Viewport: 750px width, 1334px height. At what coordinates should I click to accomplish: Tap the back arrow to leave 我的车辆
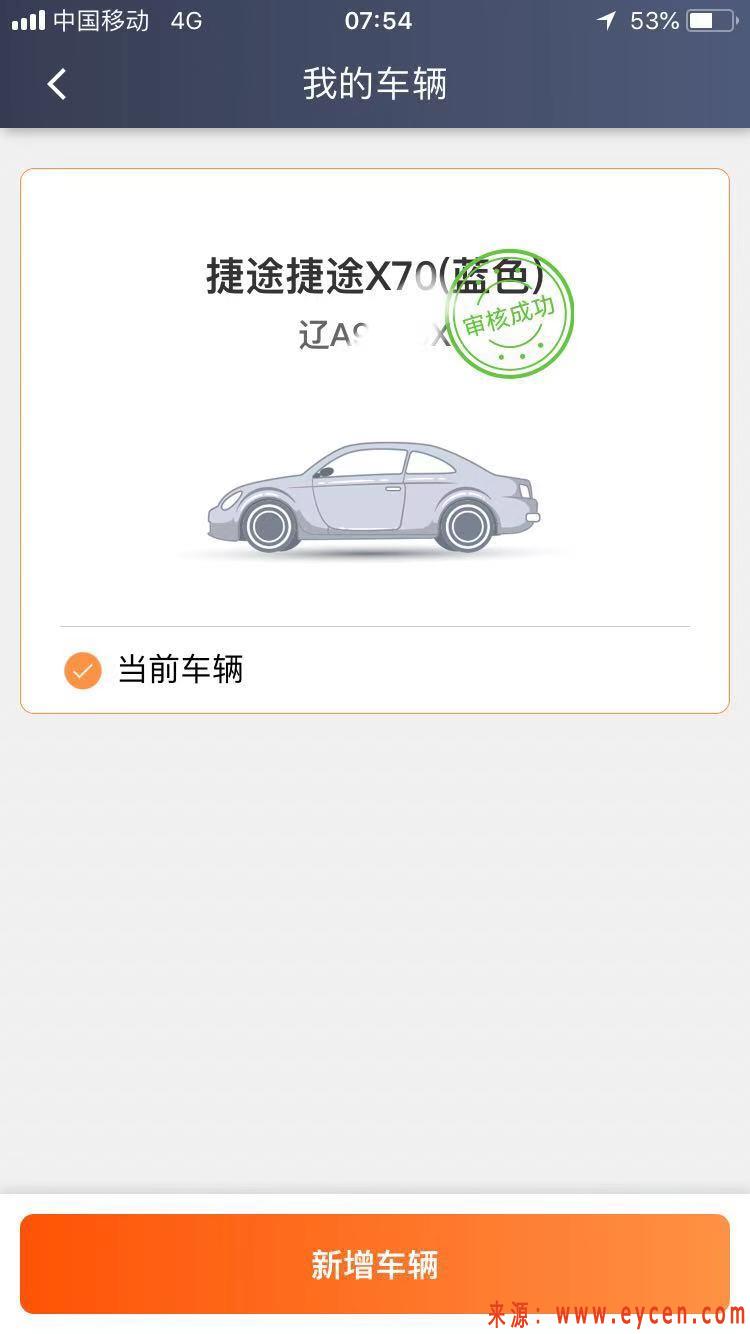point(56,84)
